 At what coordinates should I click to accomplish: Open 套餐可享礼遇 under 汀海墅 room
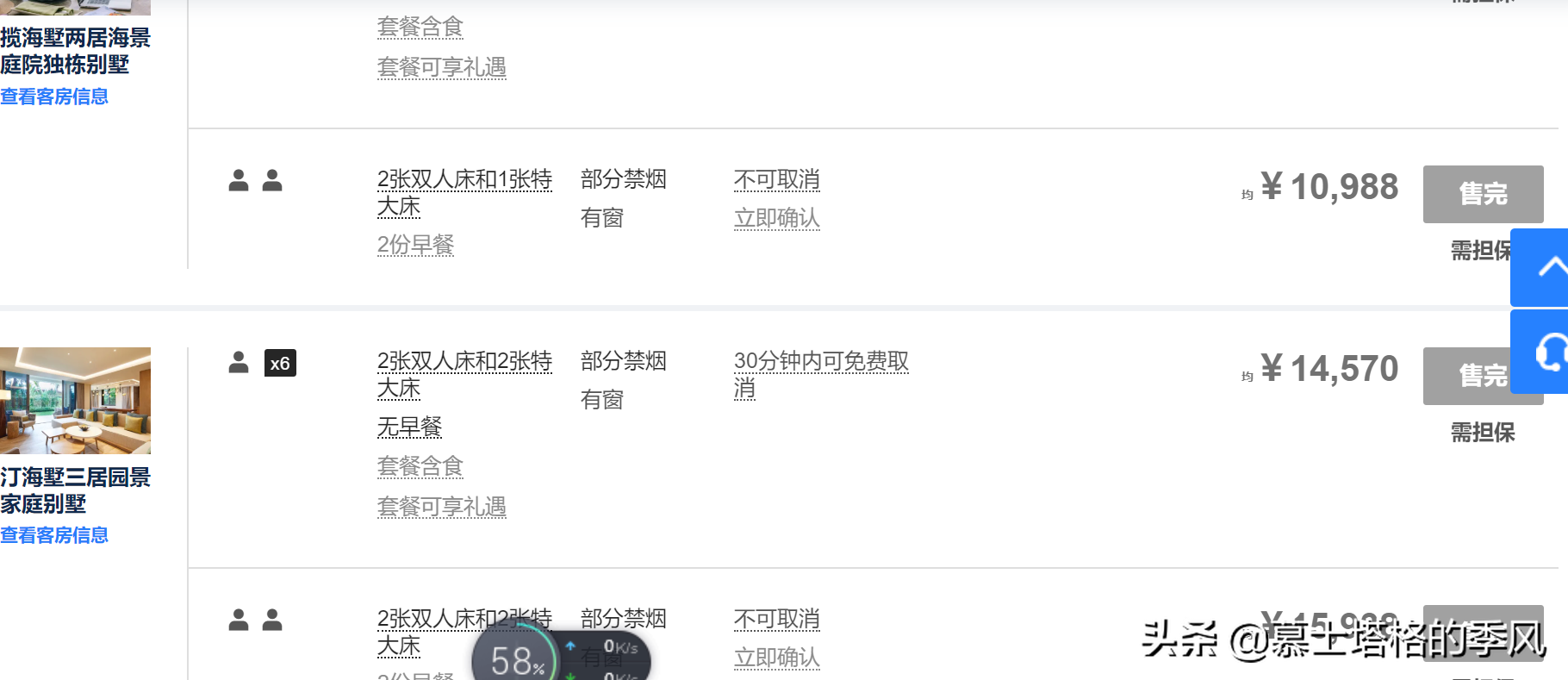click(441, 507)
